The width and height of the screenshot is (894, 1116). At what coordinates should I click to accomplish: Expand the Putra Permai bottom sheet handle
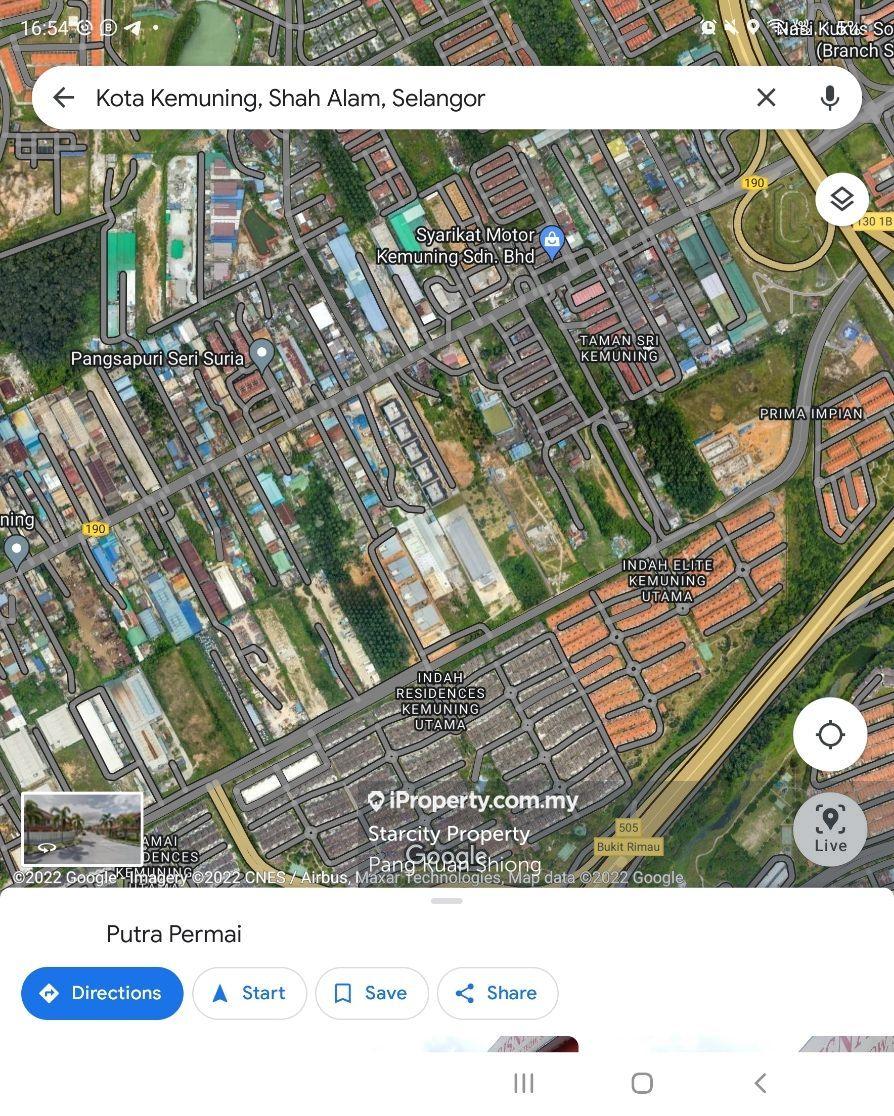(x=446, y=901)
